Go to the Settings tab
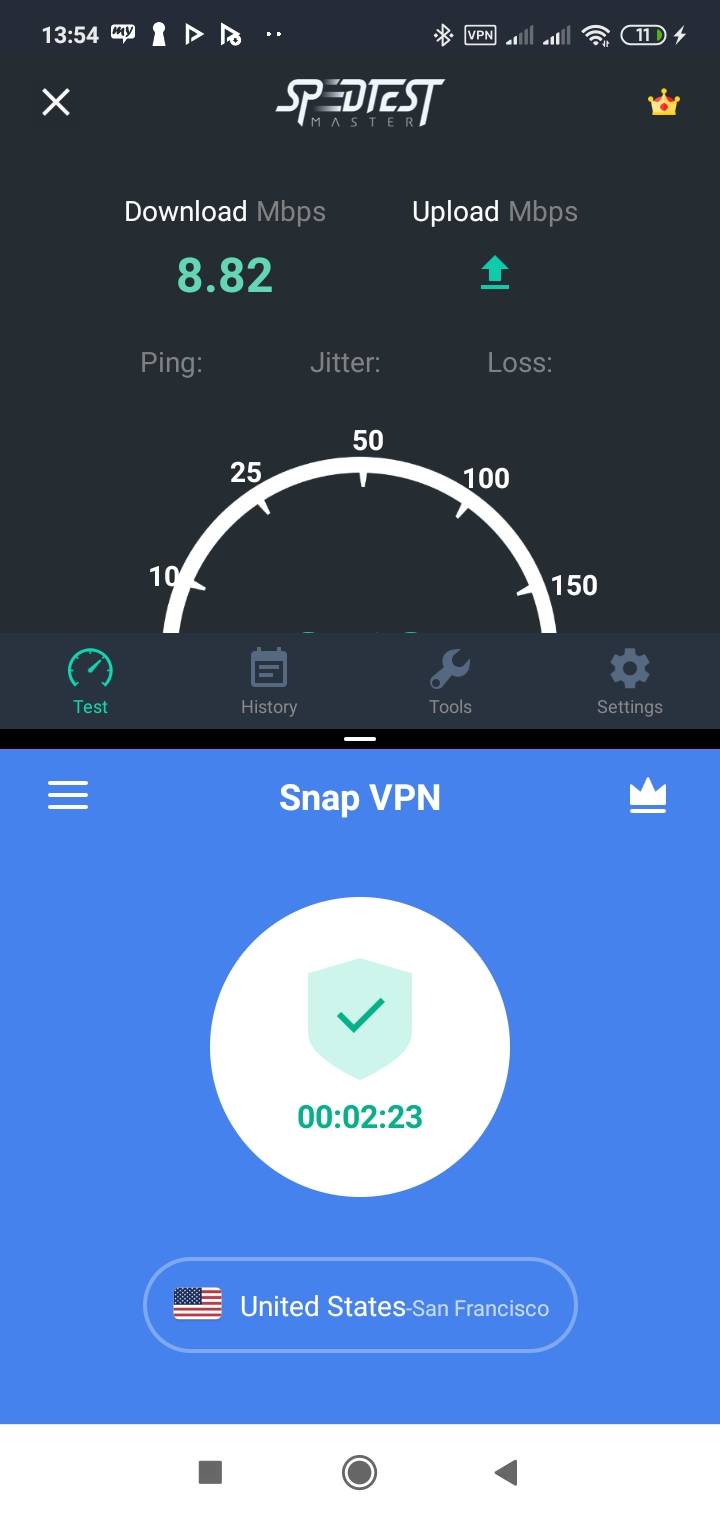 pyautogui.click(x=629, y=682)
